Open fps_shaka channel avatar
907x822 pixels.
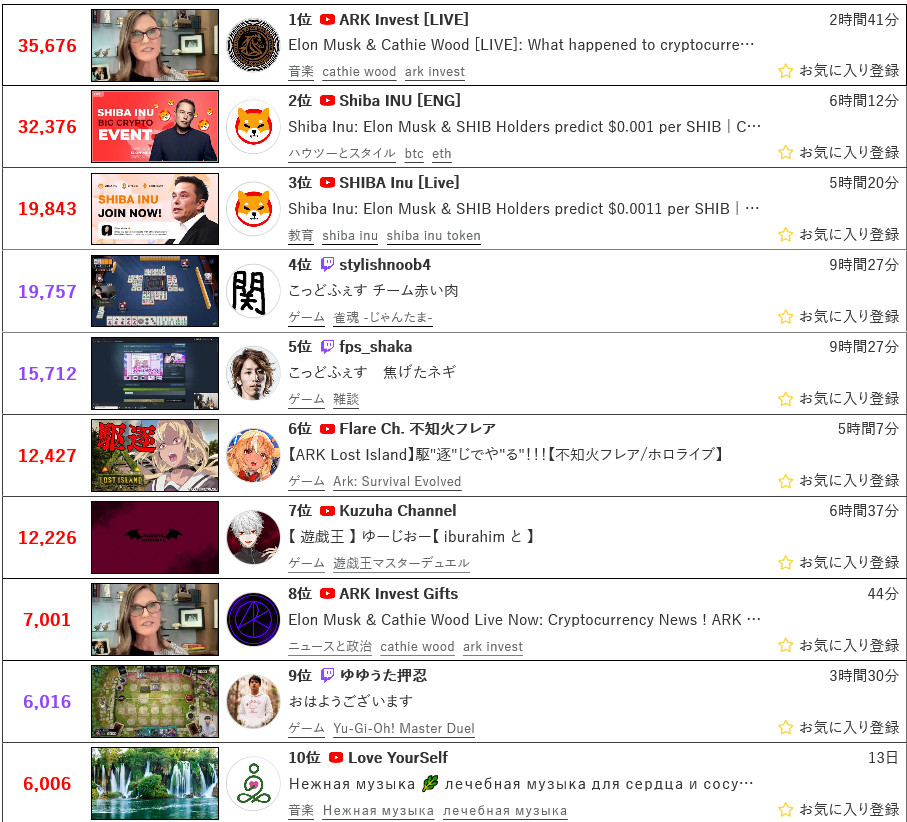coord(253,373)
